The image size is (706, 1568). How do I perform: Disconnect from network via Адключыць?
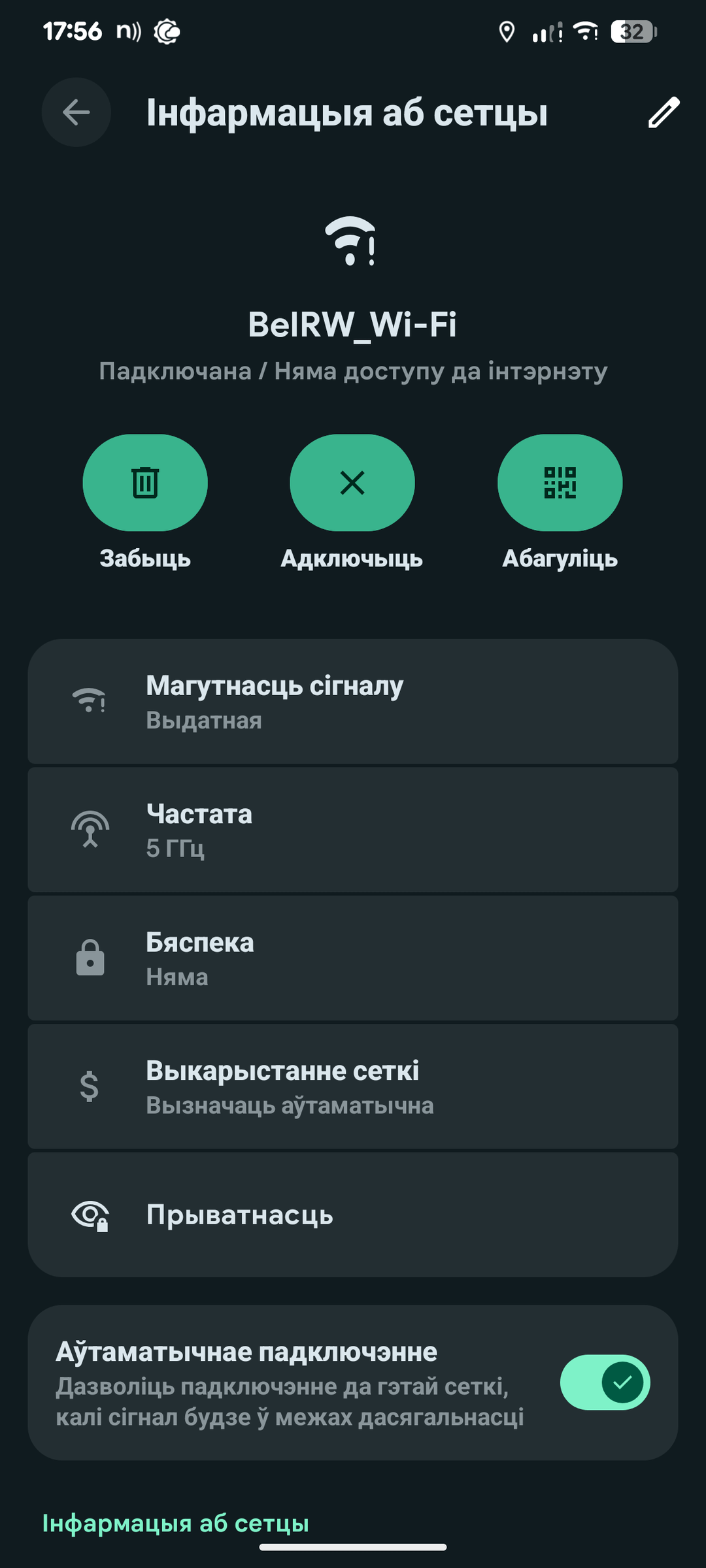coord(352,483)
